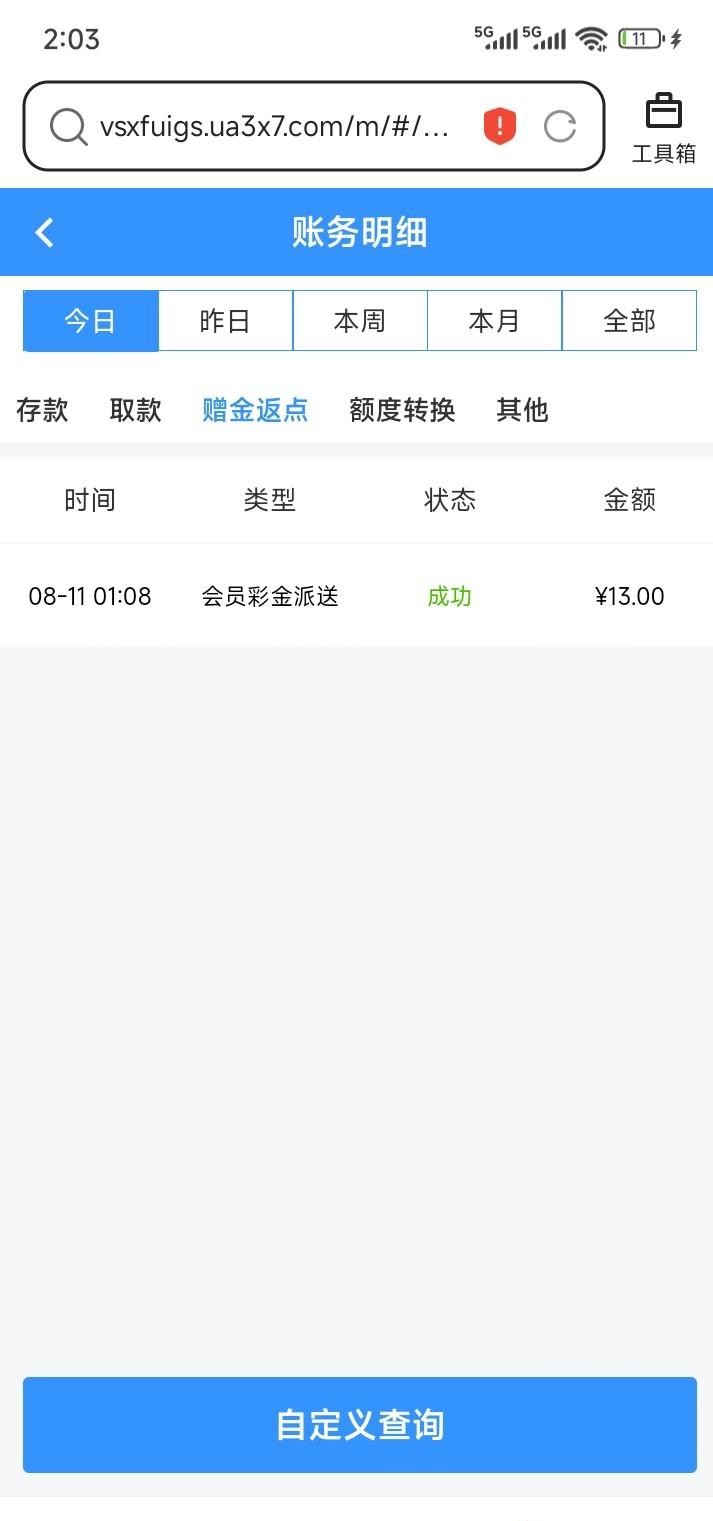The width and height of the screenshot is (713, 1521).
Task: Switch to 额度转换 records
Action: [x=402, y=410]
